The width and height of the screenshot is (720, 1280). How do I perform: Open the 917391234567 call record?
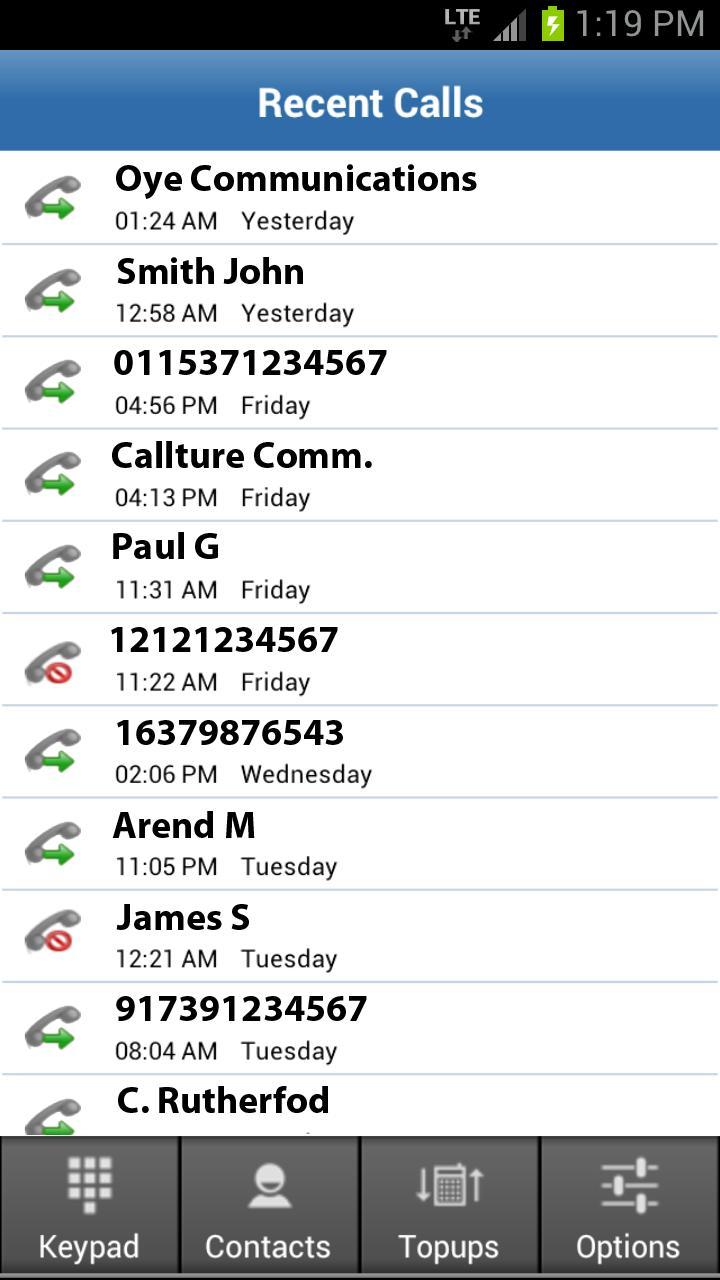(x=360, y=1026)
